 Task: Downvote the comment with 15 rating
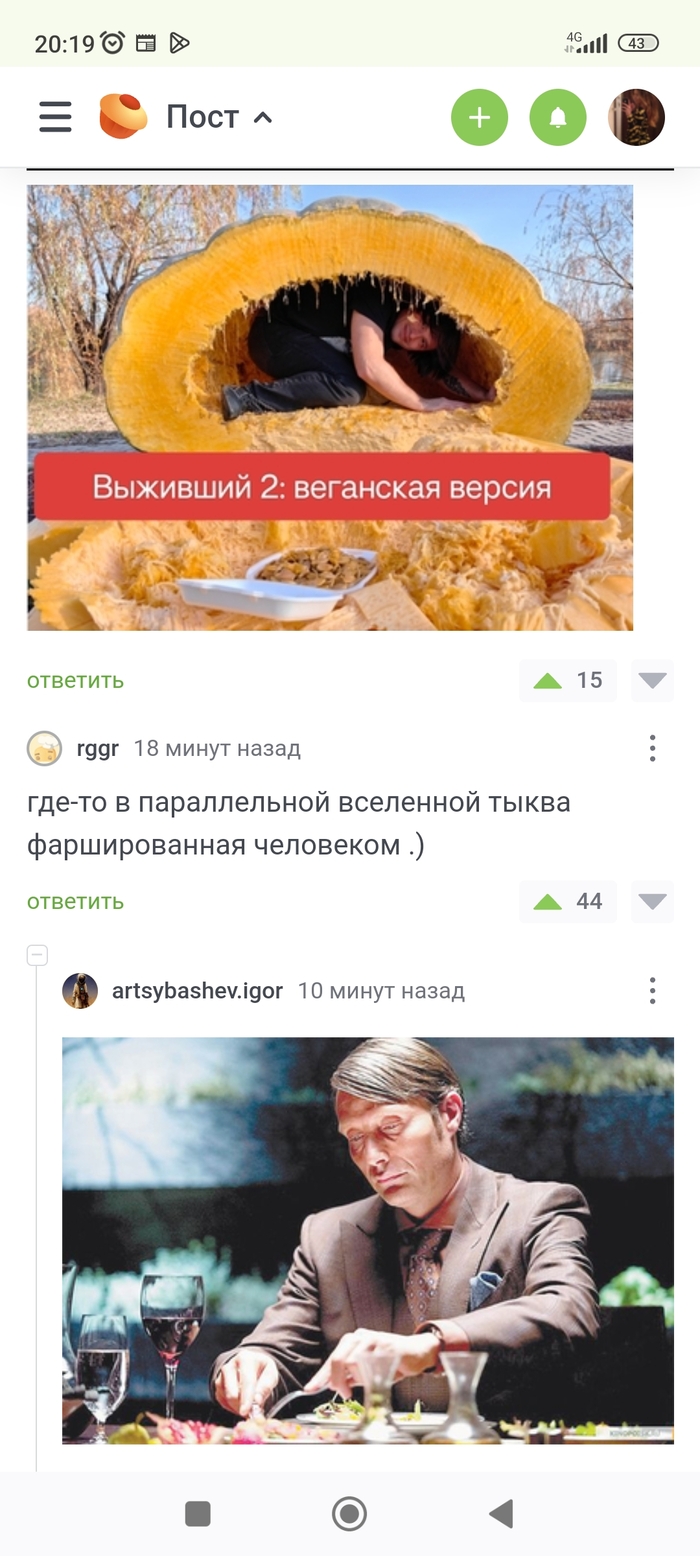652,680
